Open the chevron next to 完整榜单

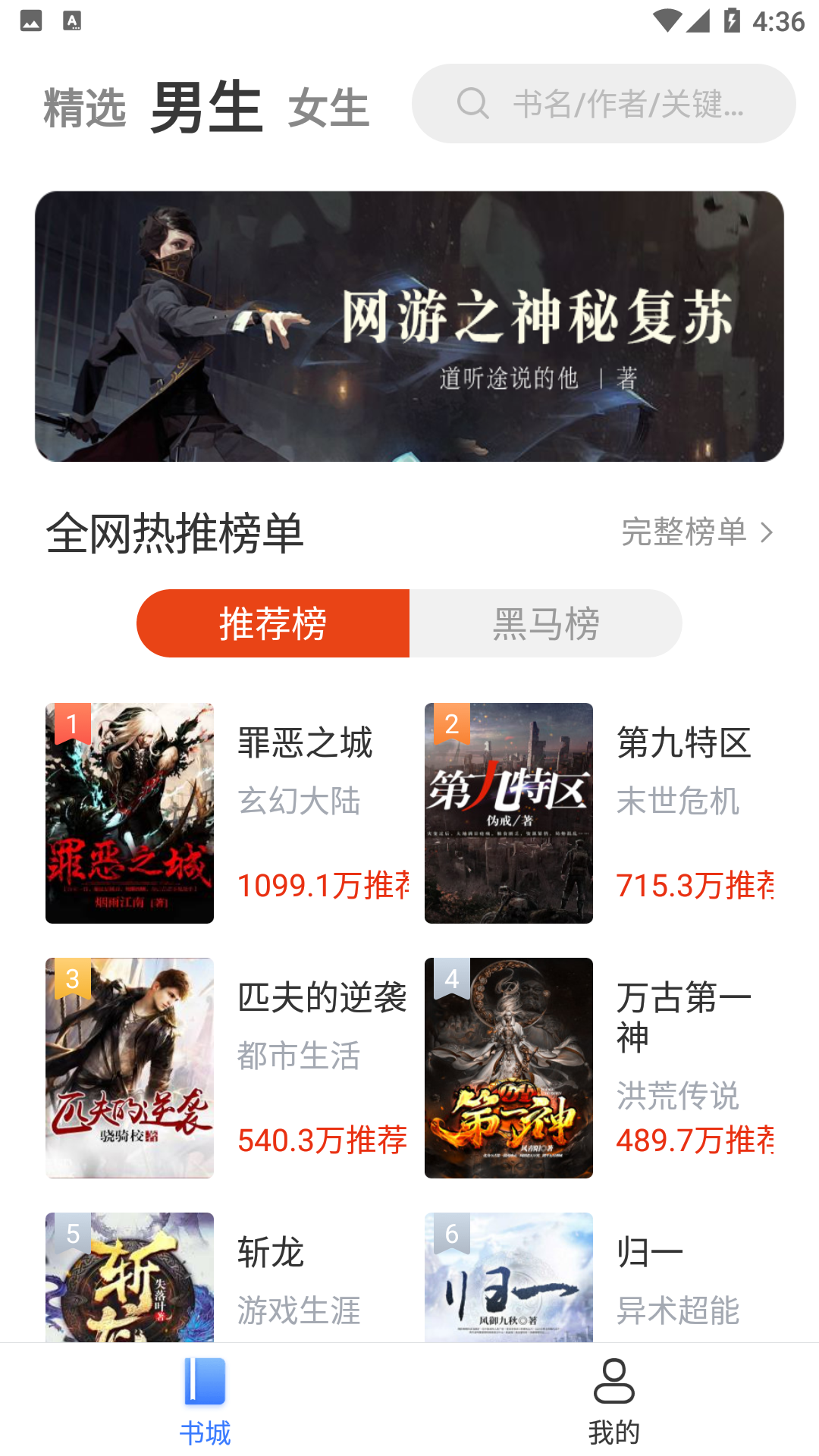coord(767,534)
